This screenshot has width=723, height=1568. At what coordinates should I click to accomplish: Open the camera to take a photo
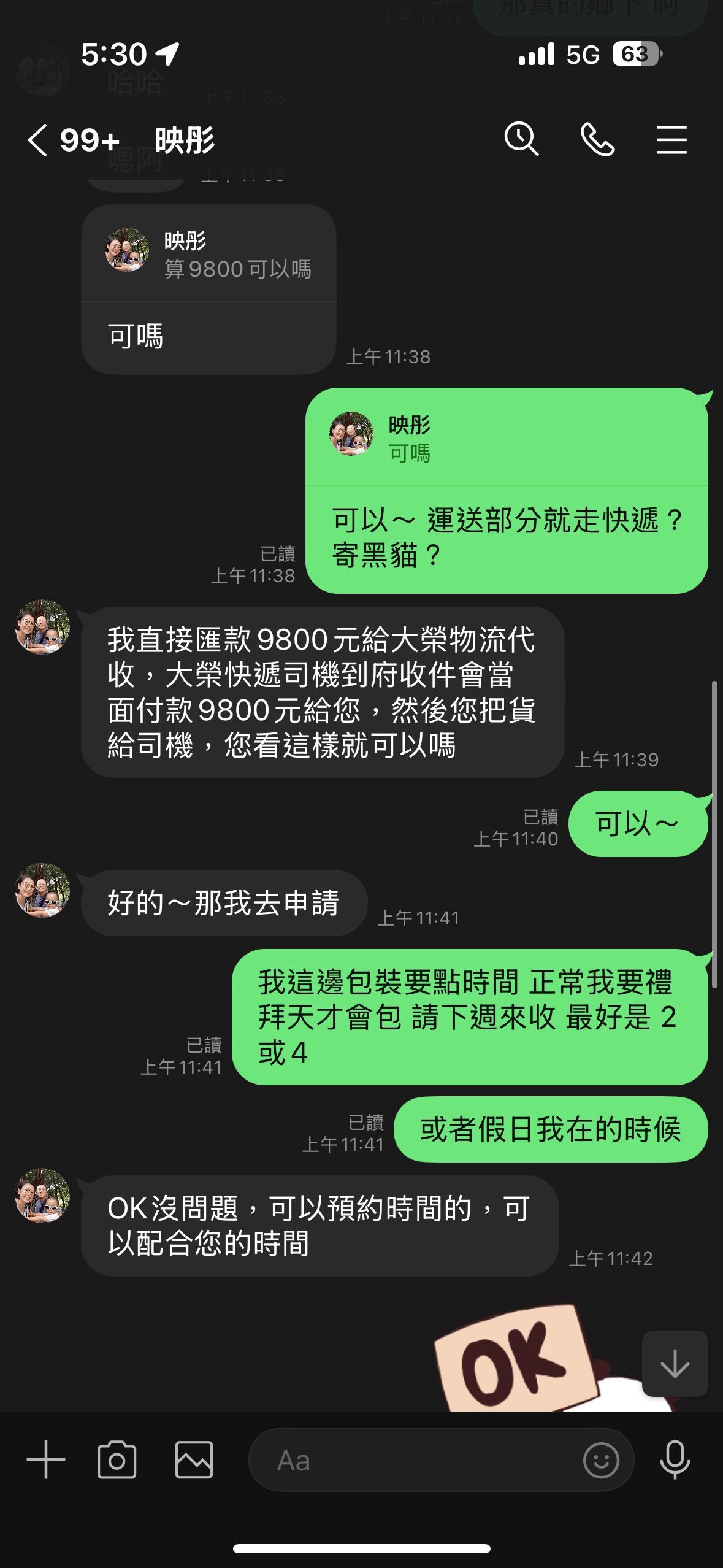coord(117,1460)
